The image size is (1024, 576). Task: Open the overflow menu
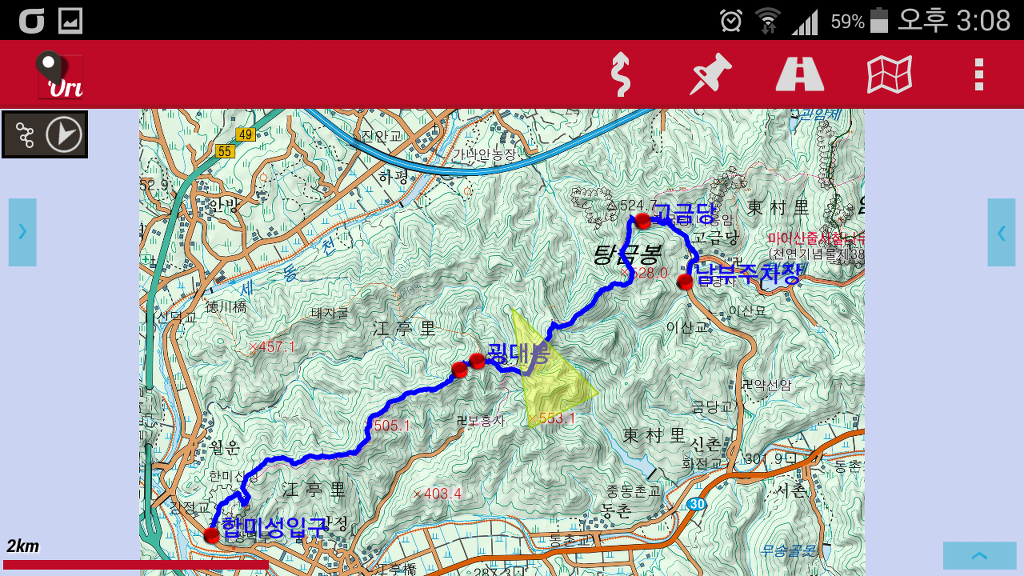click(x=979, y=74)
